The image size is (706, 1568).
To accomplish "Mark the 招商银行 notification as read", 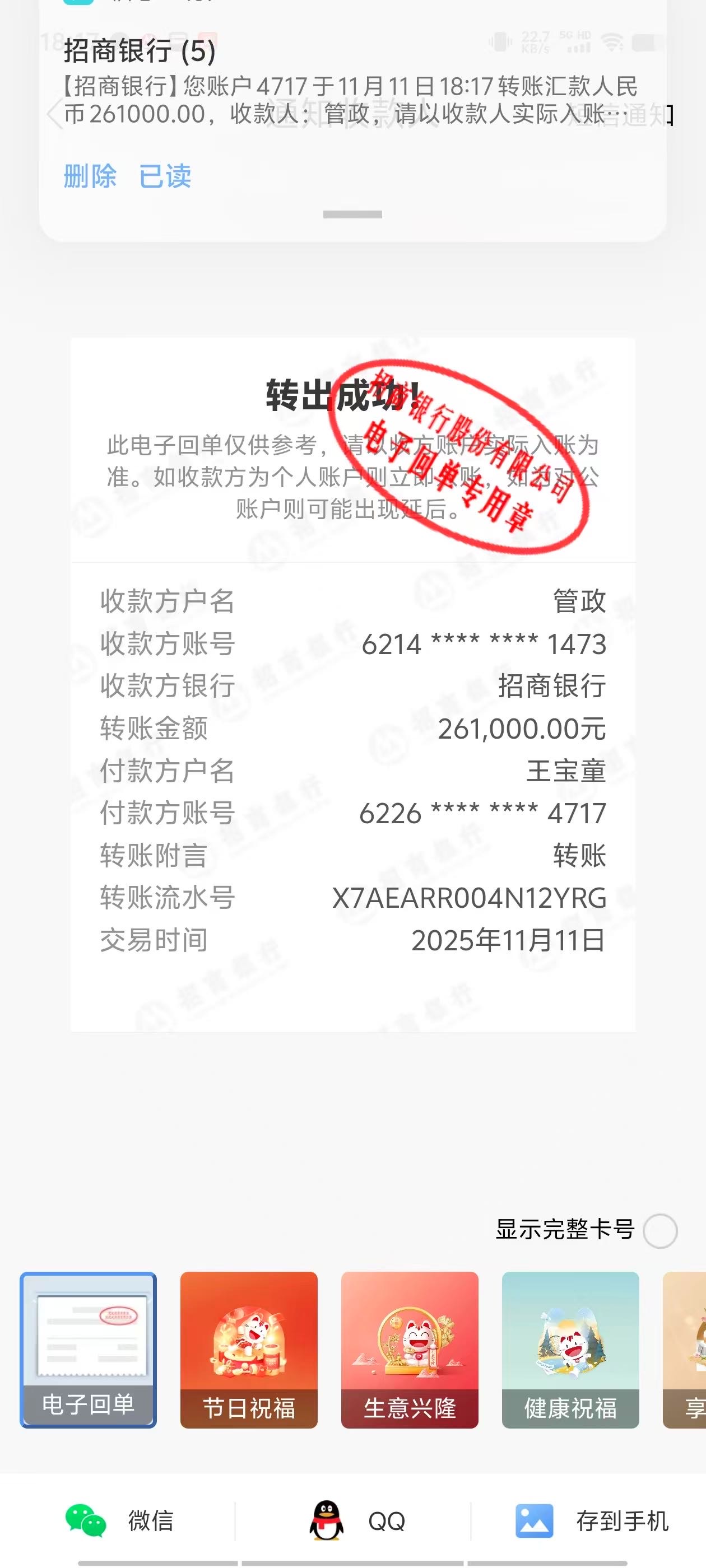I will coord(165,176).
